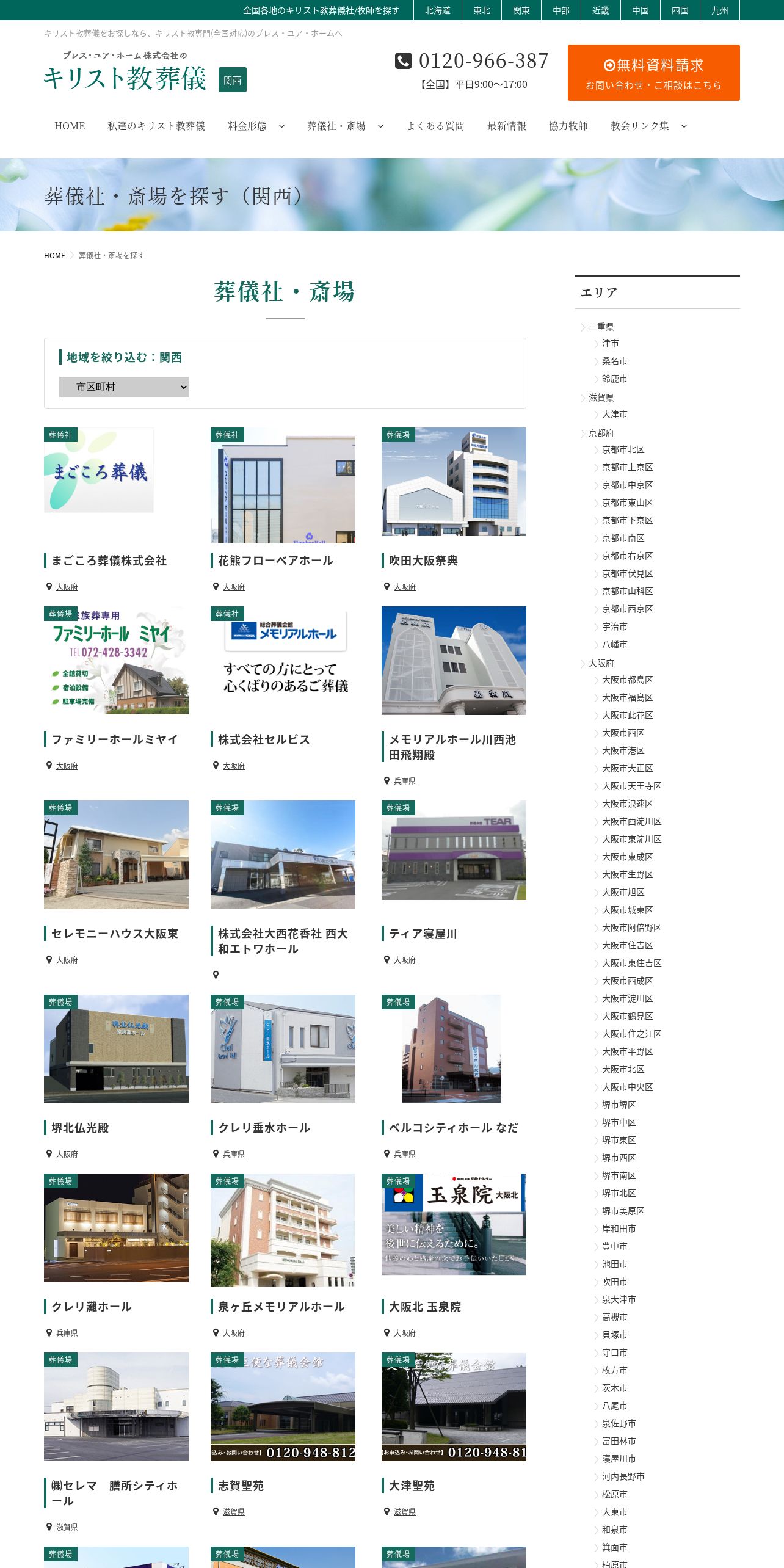This screenshot has height=1568, width=784.
Task: Open the ティア寝屋川 listing
Action: [423, 934]
